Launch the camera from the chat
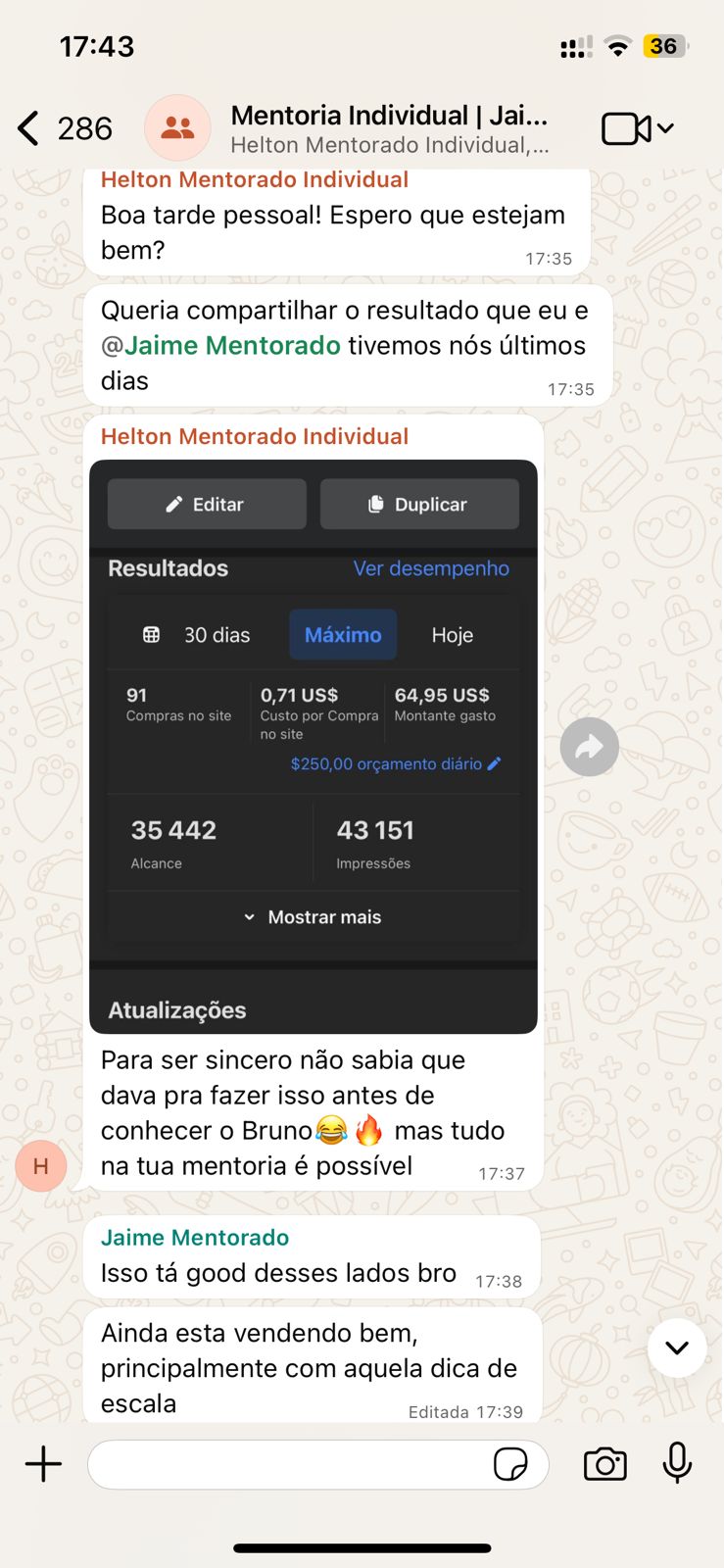This screenshot has height=1568, width=724. (605, 1464)
